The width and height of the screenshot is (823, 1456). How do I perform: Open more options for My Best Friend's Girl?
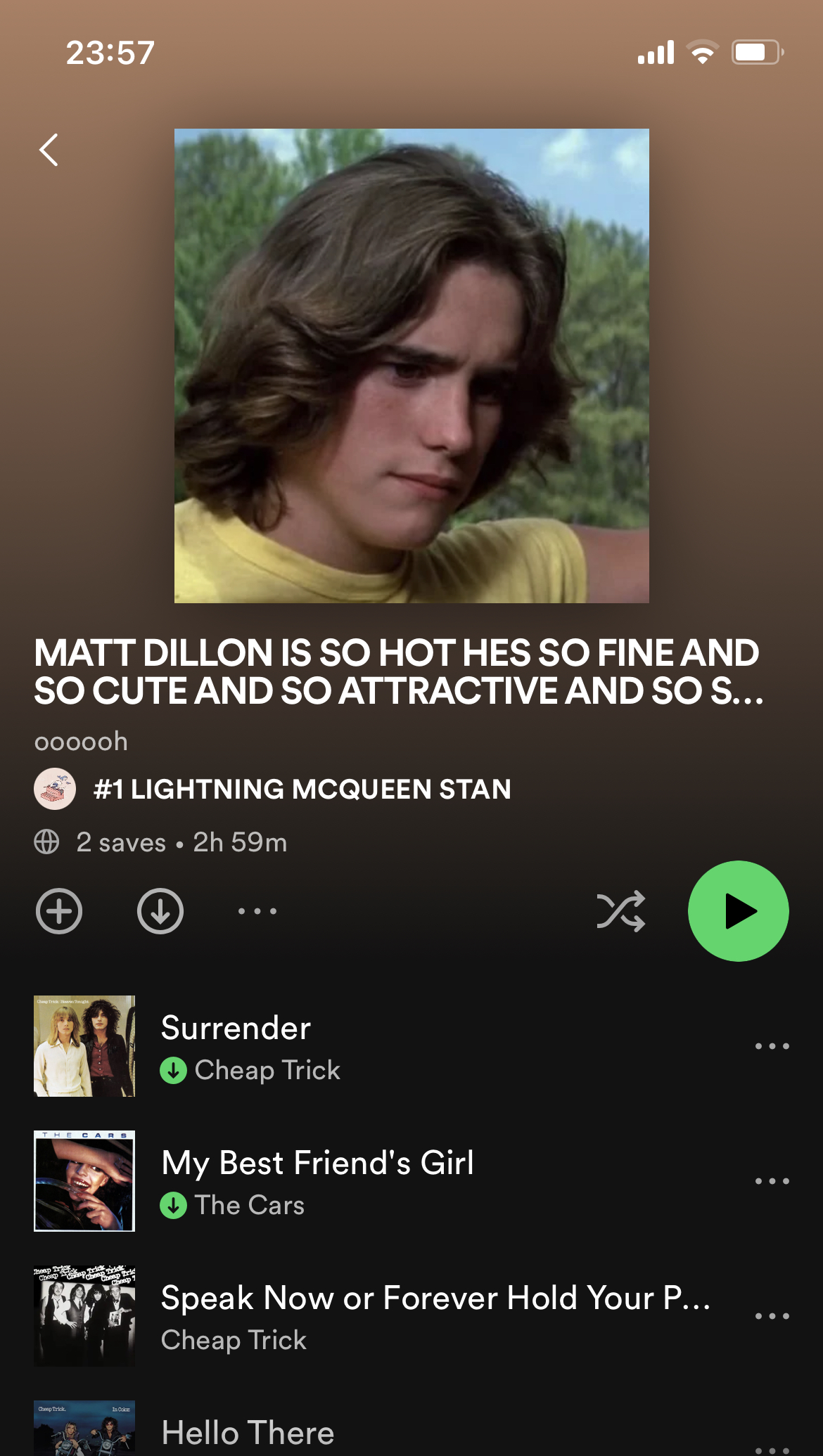(x=772, y=1181)
